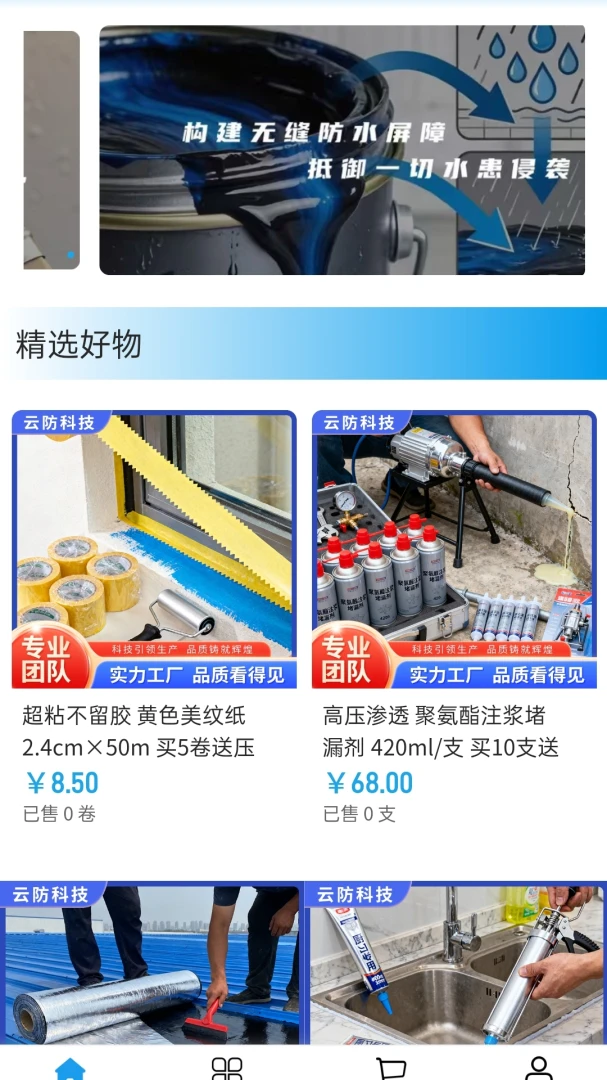Open the shopping cart tab
This screenshot has height=1080, width=607.
390,1068
